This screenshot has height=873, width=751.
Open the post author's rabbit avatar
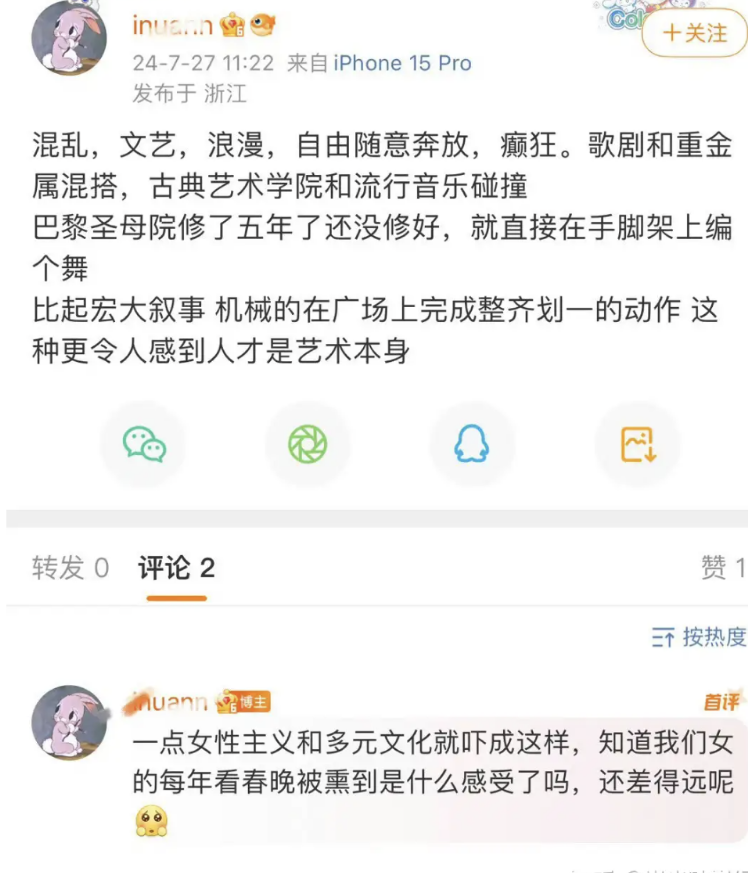(69, 39)
